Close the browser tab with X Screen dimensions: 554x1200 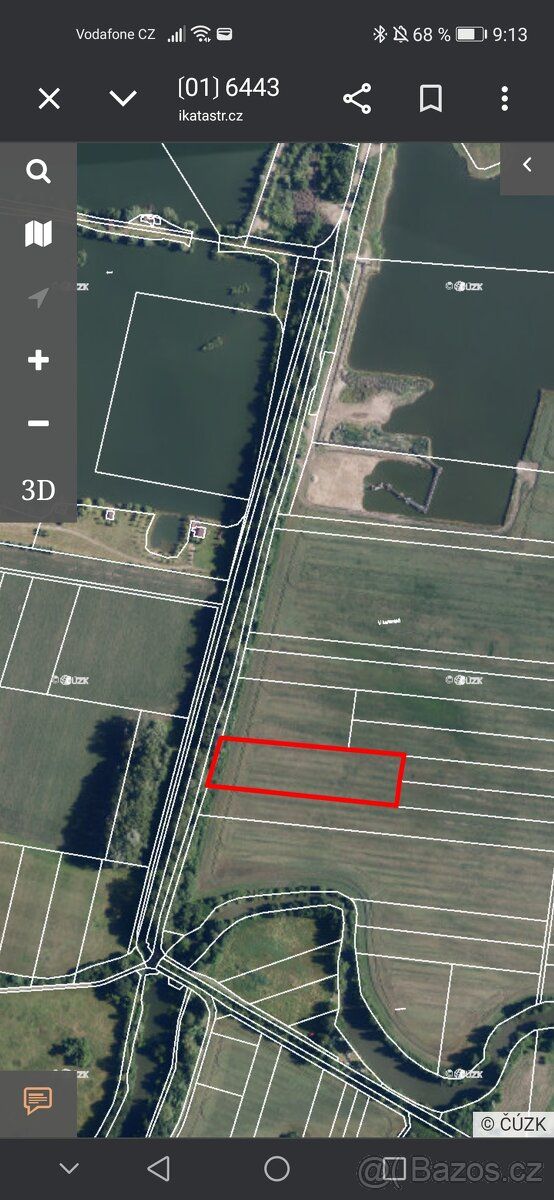click(49, 98)
